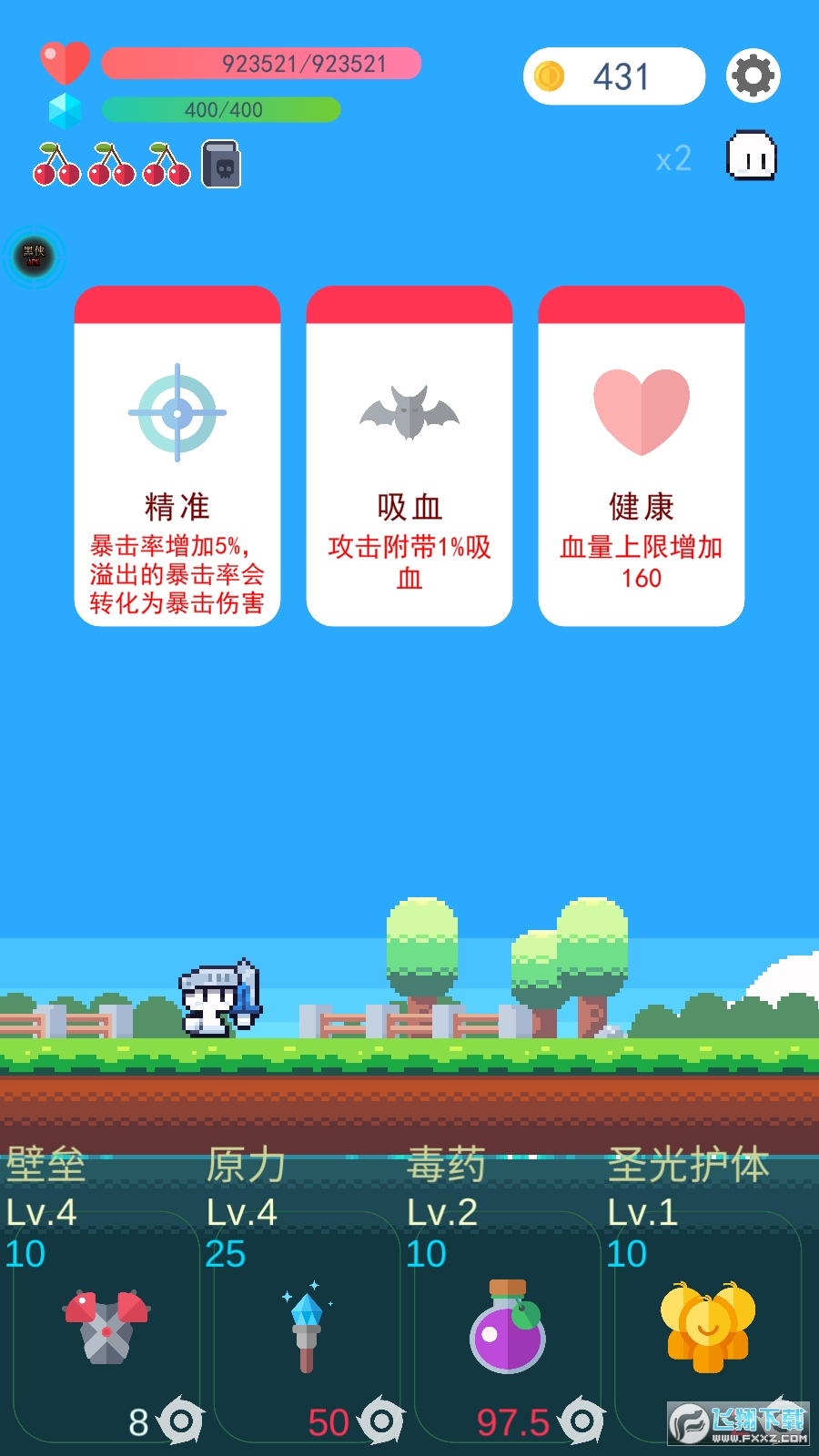Pick the 健康 health-boost card

point(642,456)
